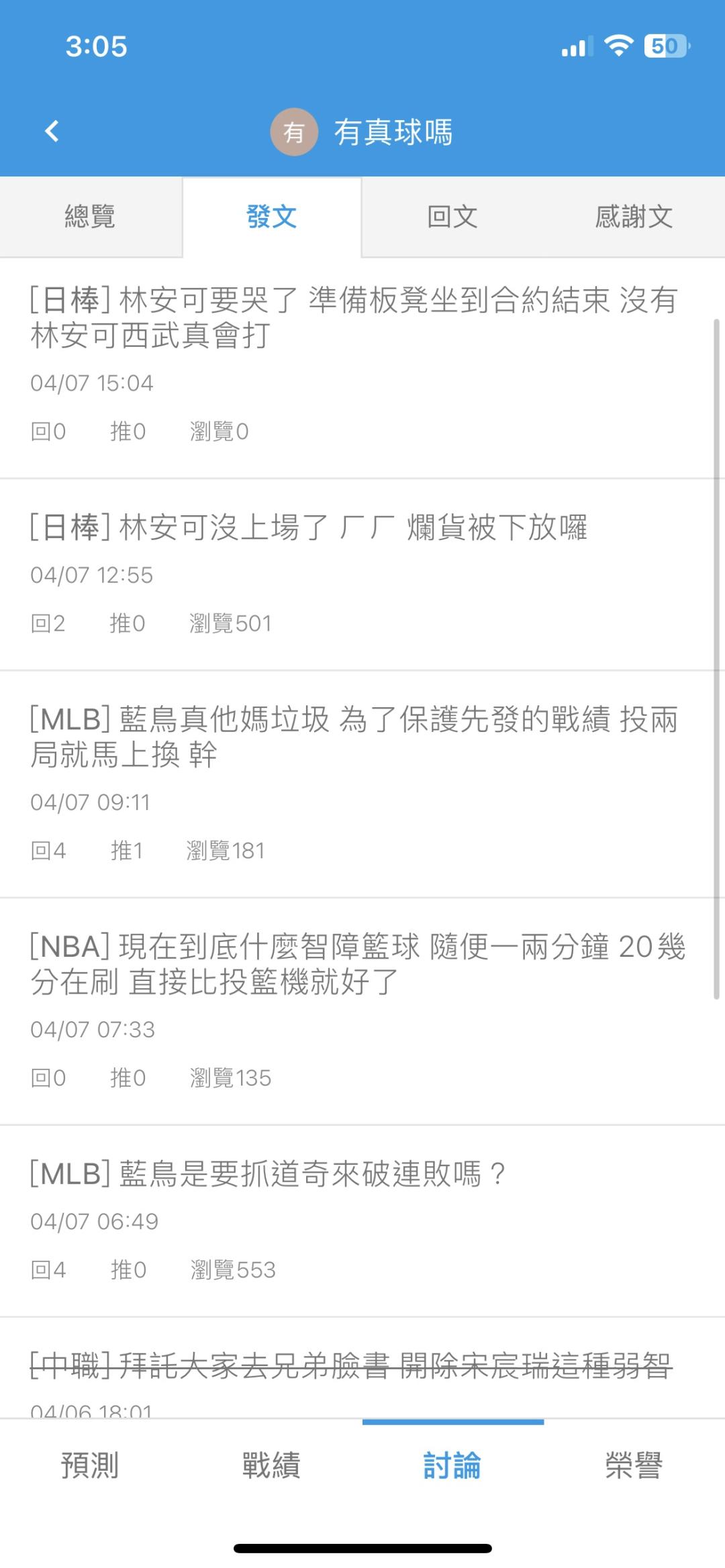The height and width of the screenshot is (1568, 725).
Task: Read the post 藍鳥是要抓道奇來破連敗嗎
Action: coord(269,1174)
